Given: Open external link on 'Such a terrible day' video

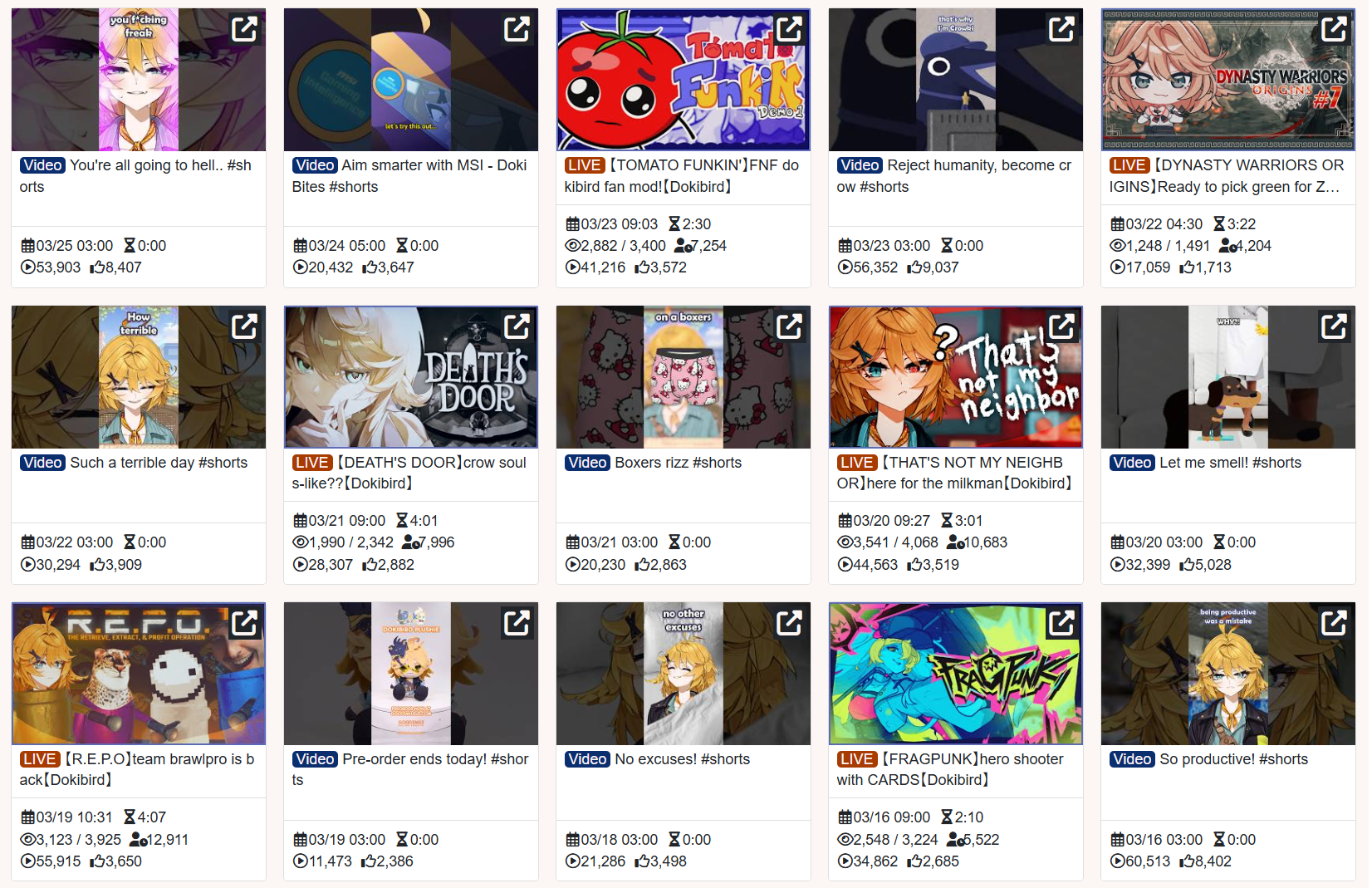Looking at the screenshot, I should (x=244, y=326).
